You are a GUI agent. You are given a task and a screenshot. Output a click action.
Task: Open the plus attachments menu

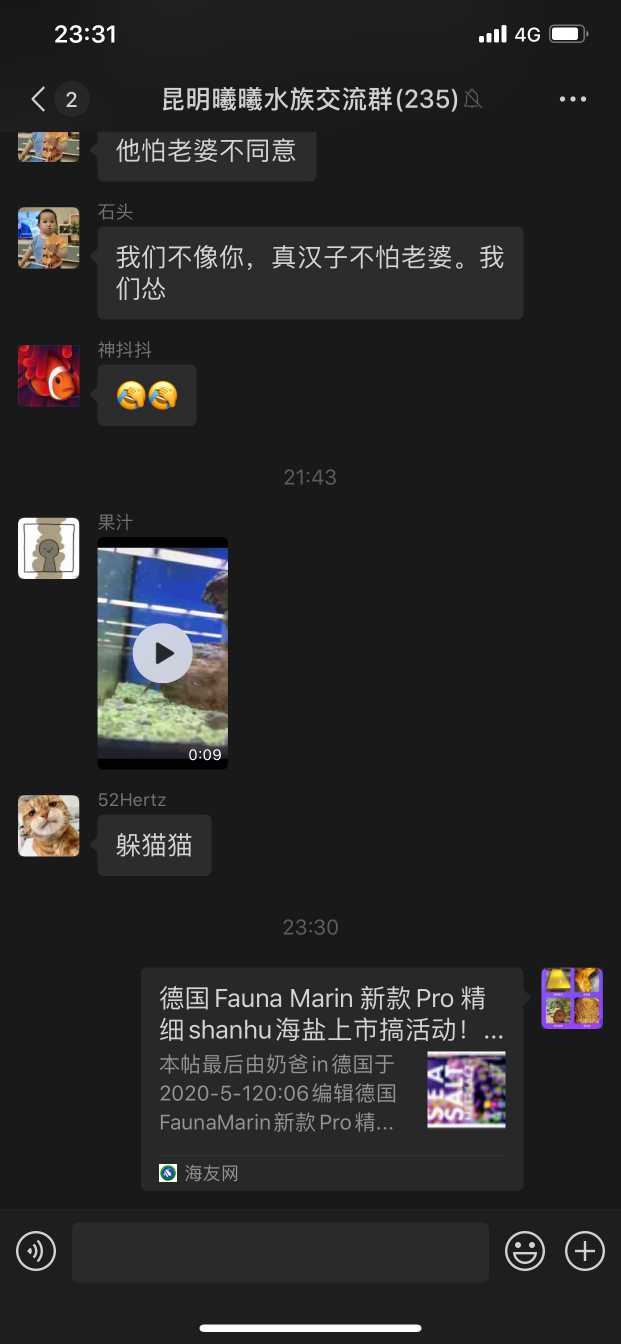(585, 1251)
